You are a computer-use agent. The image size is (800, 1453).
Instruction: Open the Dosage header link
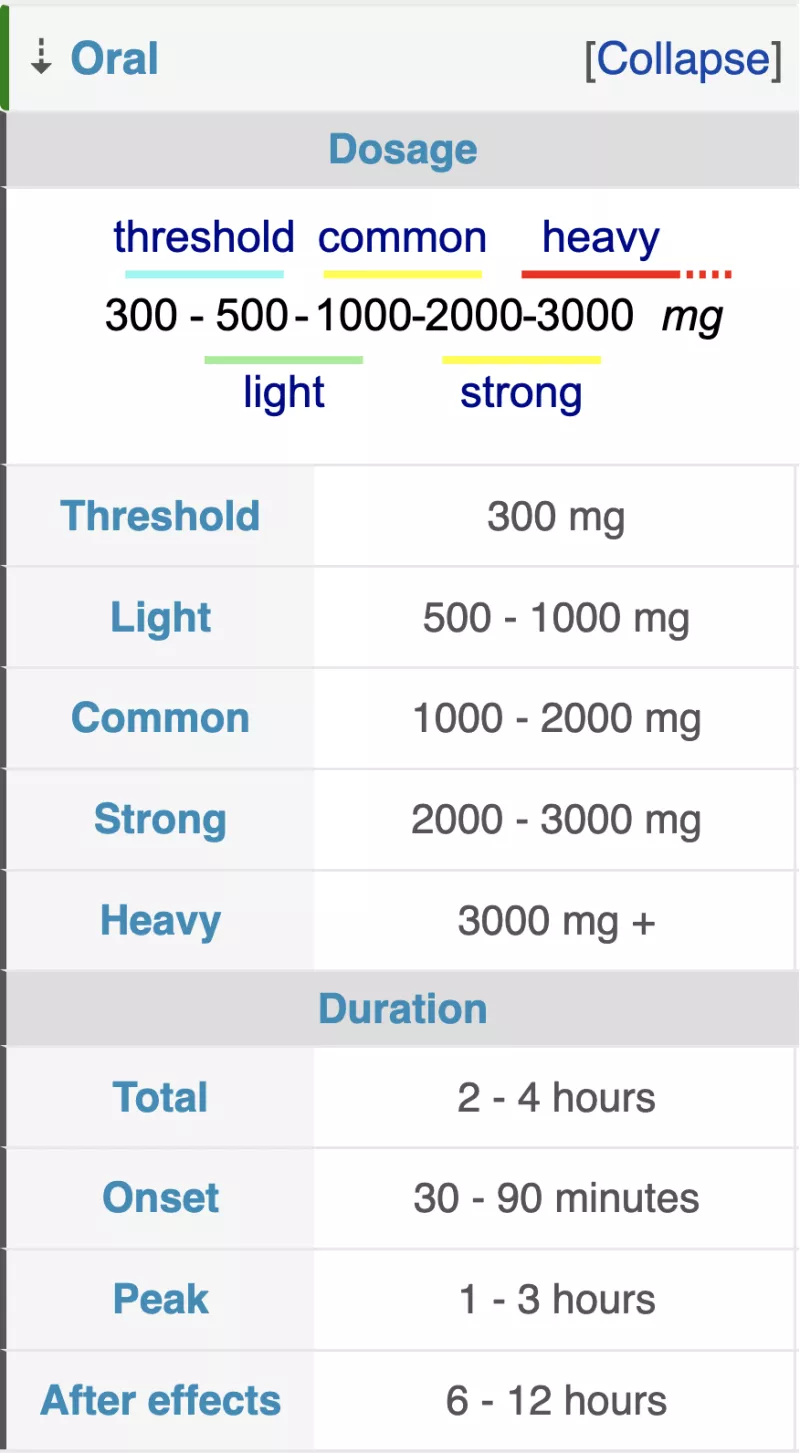(x=402, y=150)
